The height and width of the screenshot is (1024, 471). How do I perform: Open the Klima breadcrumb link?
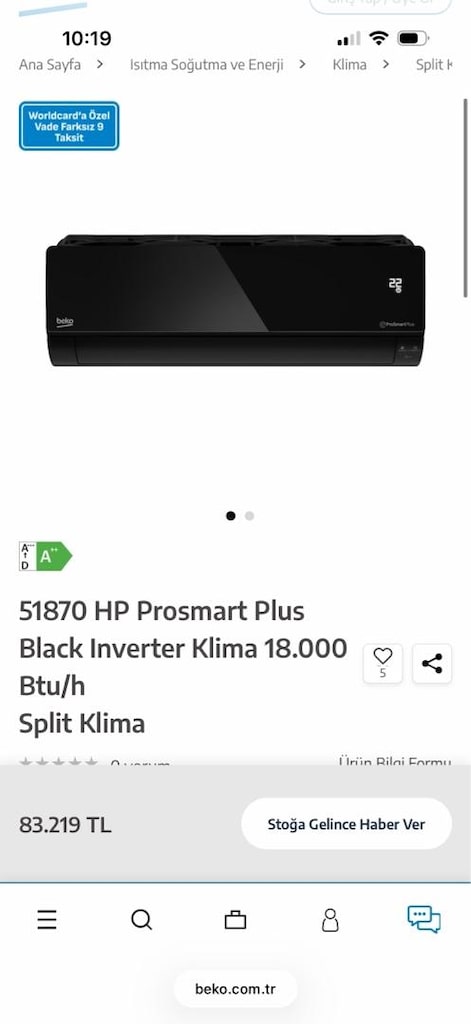click(349, 65)
